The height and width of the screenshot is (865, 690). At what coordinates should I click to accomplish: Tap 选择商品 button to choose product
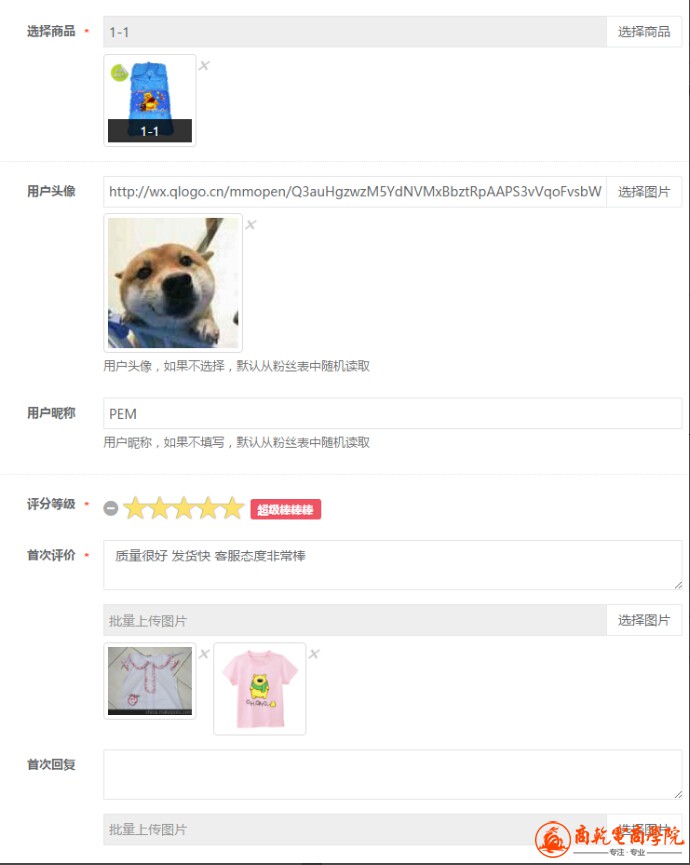(644, 32)
